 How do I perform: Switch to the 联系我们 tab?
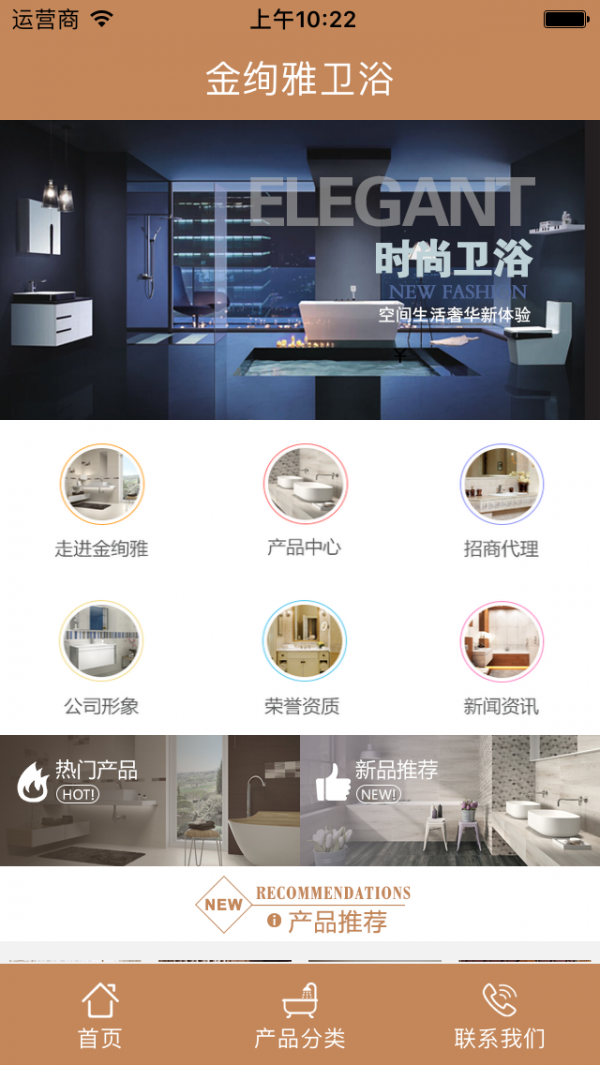click(x=500, y=1015)
